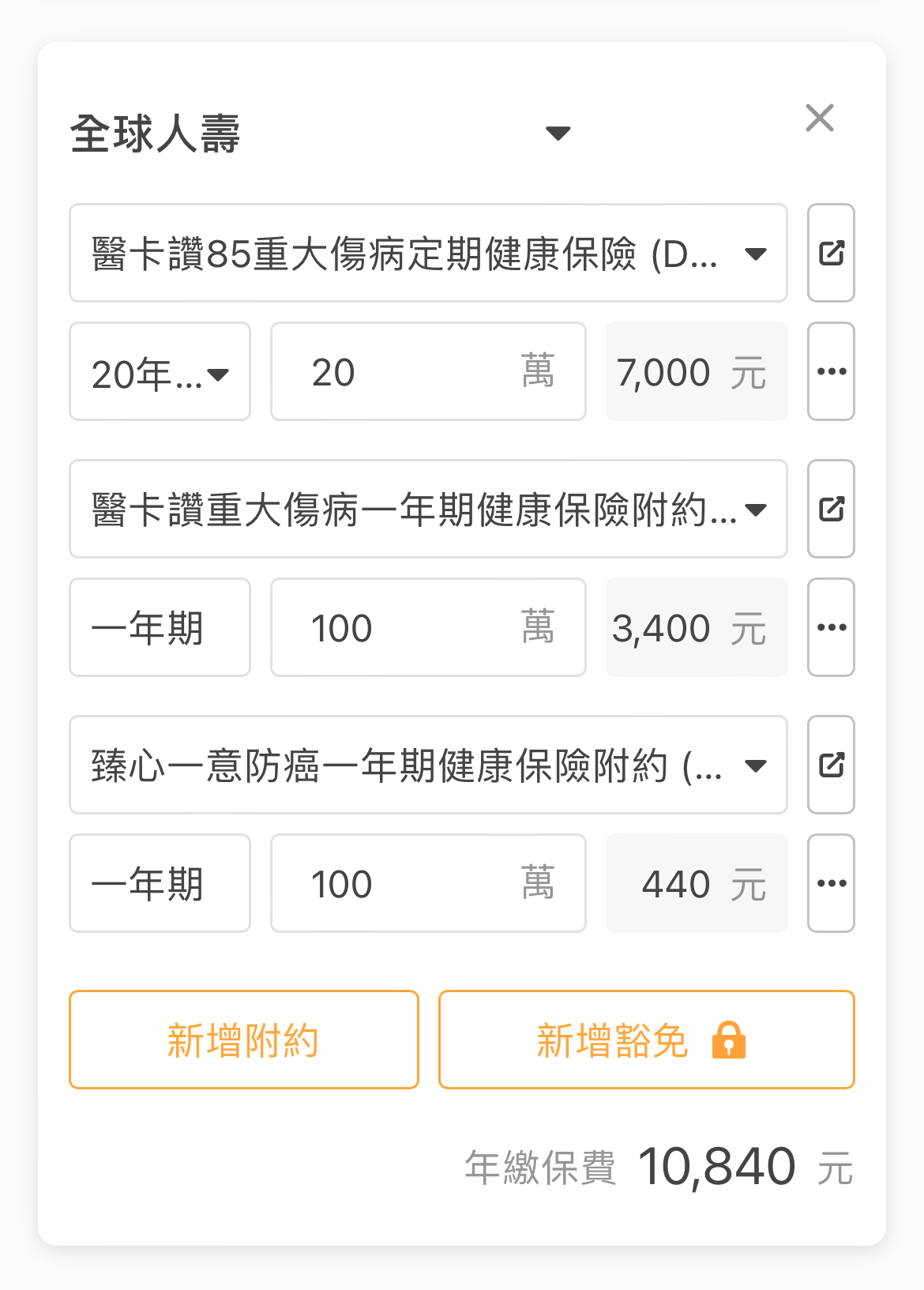Tap the locked 新增豁免 button
This screenshot has height=1290, width=924.
(x=646, y=1040)
